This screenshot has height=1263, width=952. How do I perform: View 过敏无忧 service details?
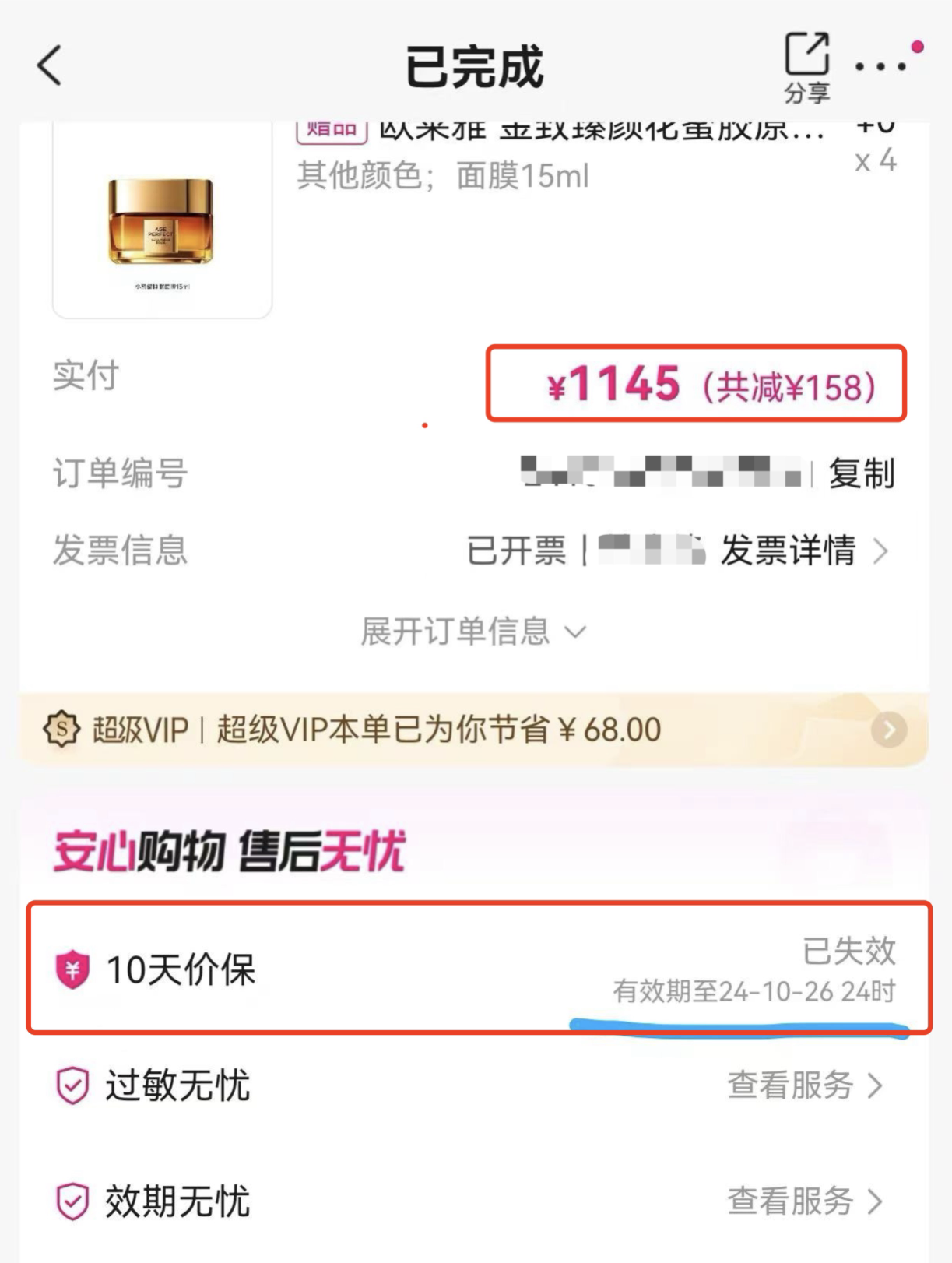click(805, 1085)
